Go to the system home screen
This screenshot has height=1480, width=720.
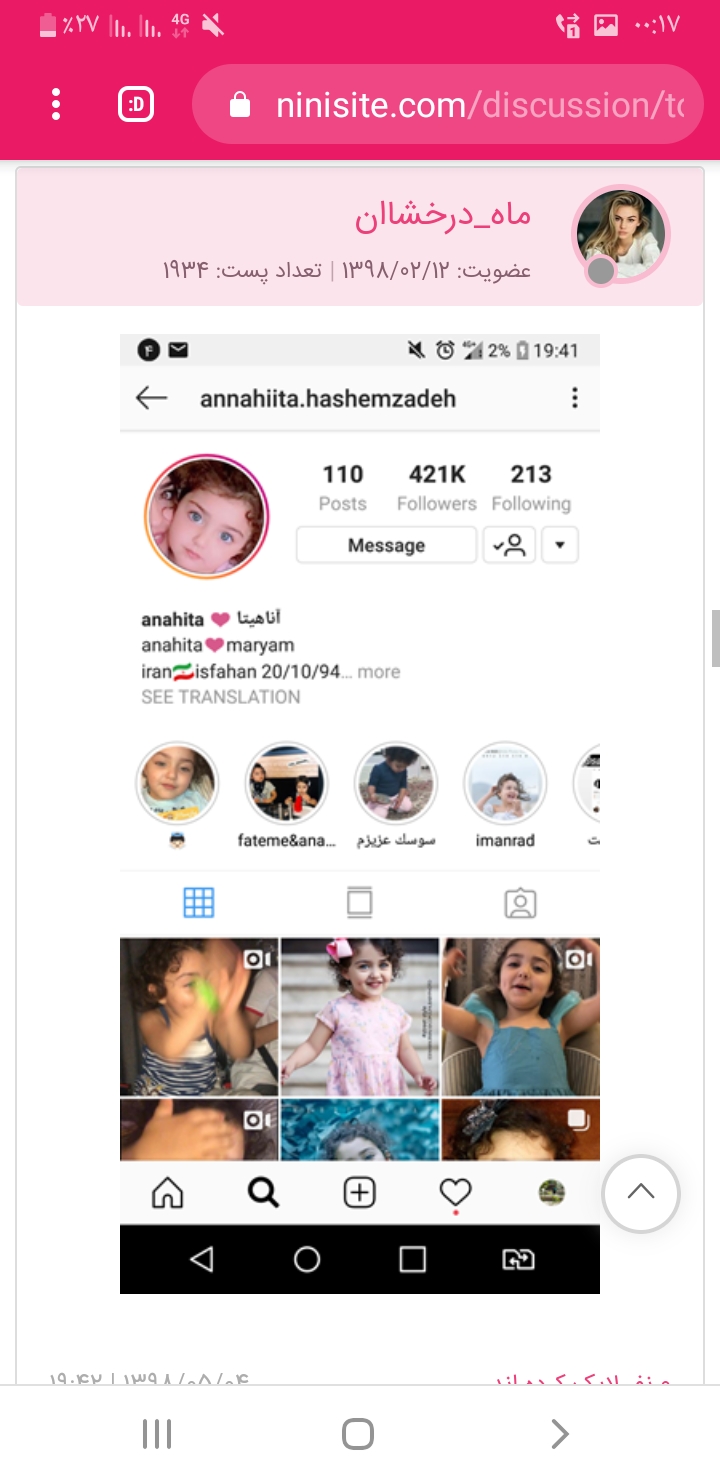point(358,1434)
